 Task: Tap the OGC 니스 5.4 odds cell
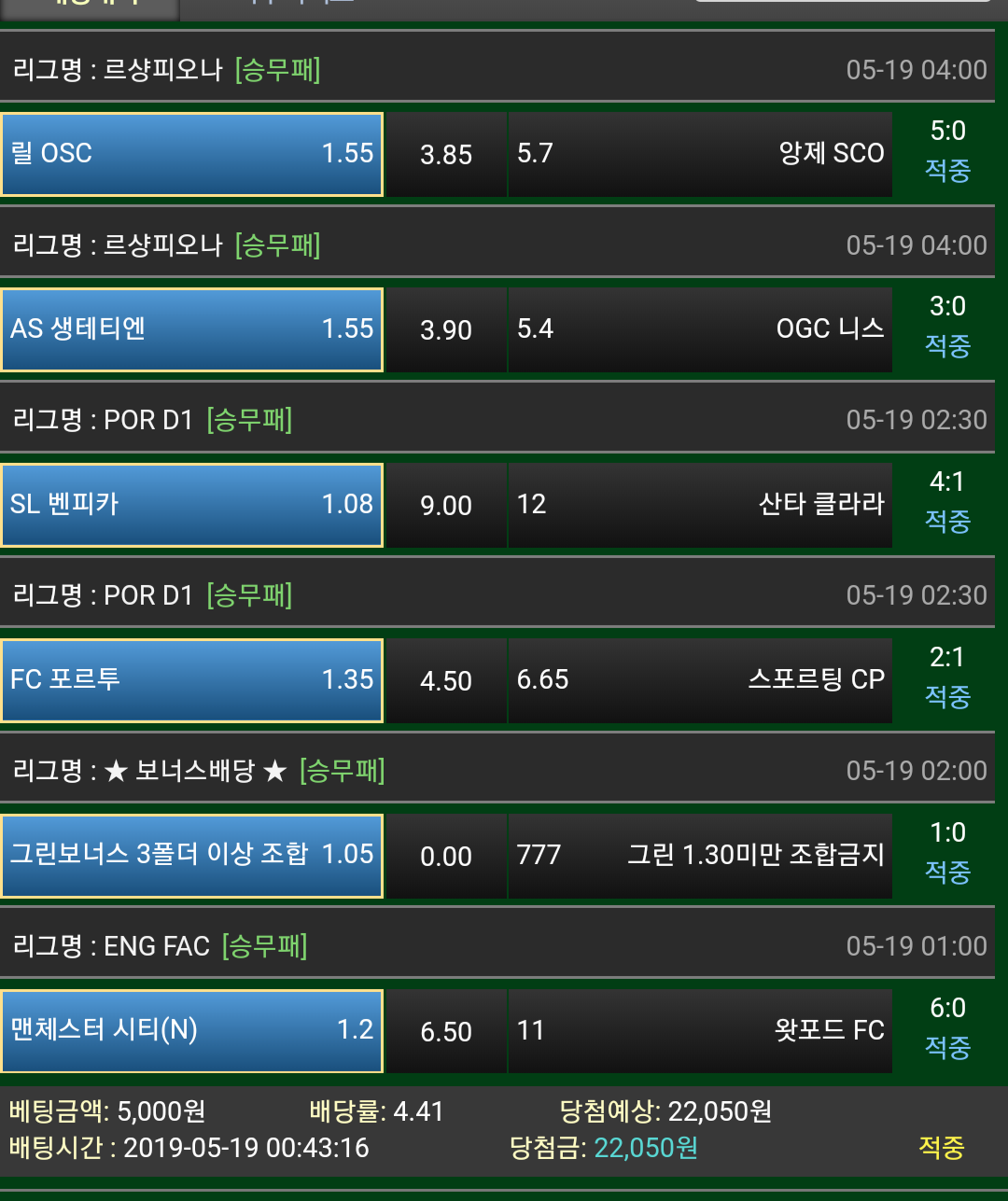tap(700, 329)
